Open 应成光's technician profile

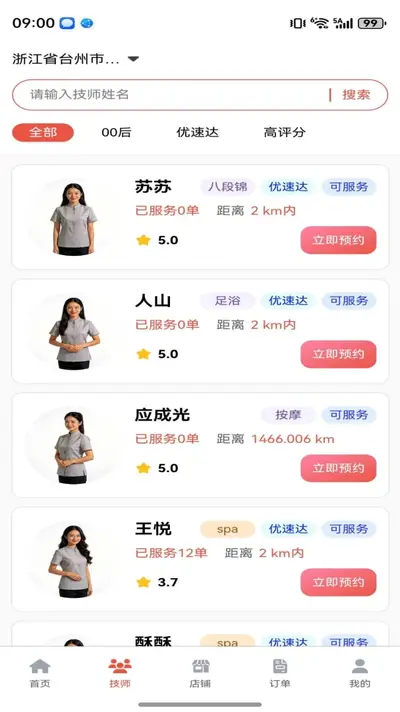coord(200,445)
